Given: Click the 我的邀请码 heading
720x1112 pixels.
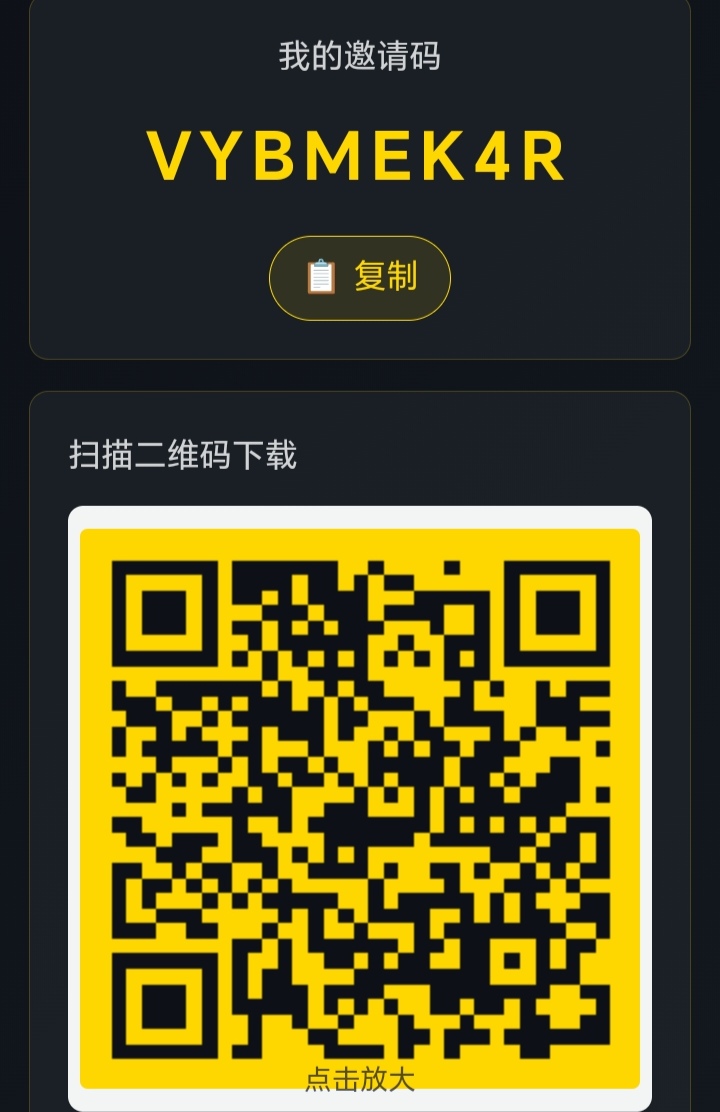Looking at the screenshot, I should pyautogui.click(x=358, y=57).
